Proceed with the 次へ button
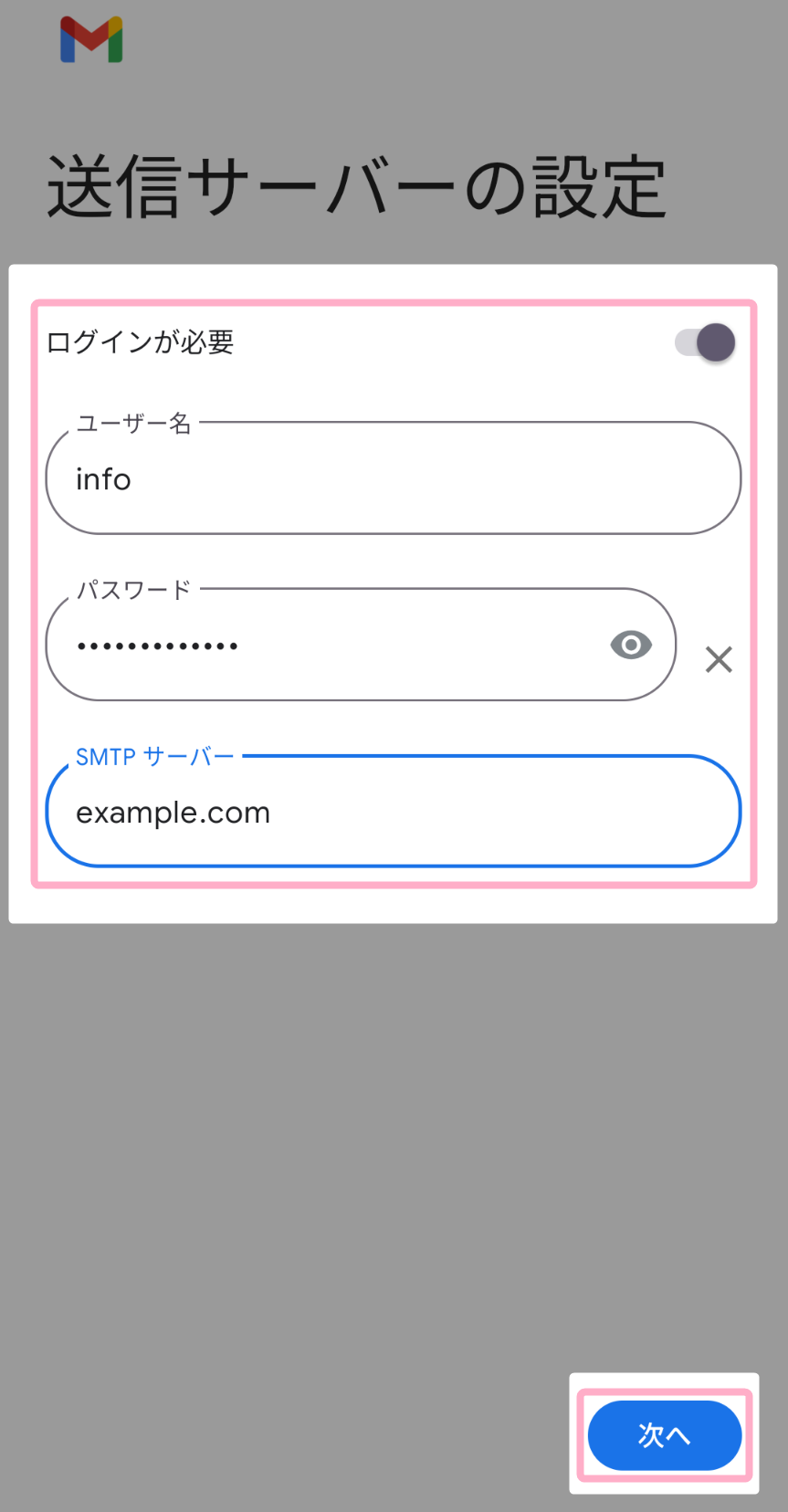This screenshot has height=1512, width=788. (664, 1434)
